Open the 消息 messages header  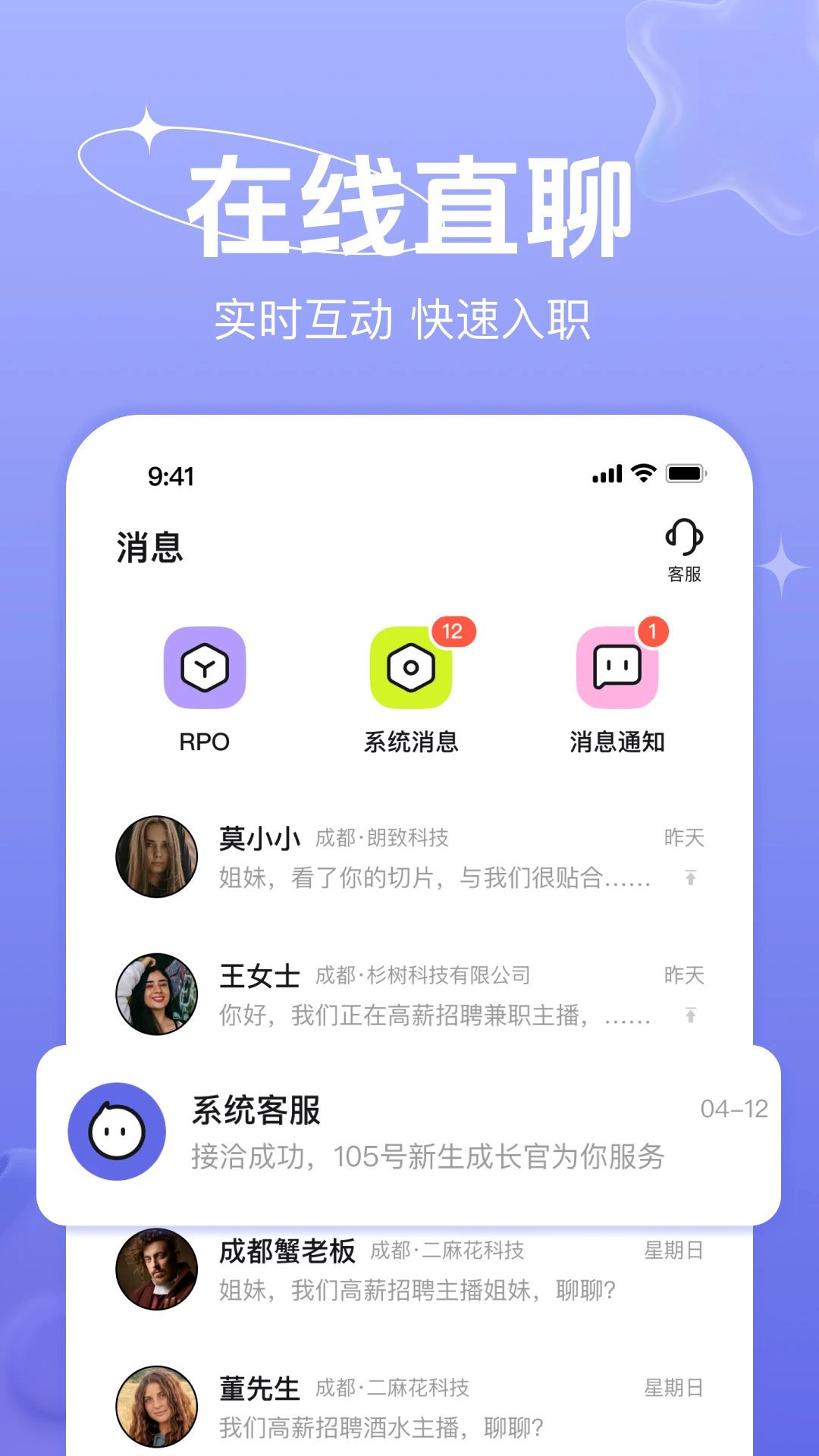[149, 544]
